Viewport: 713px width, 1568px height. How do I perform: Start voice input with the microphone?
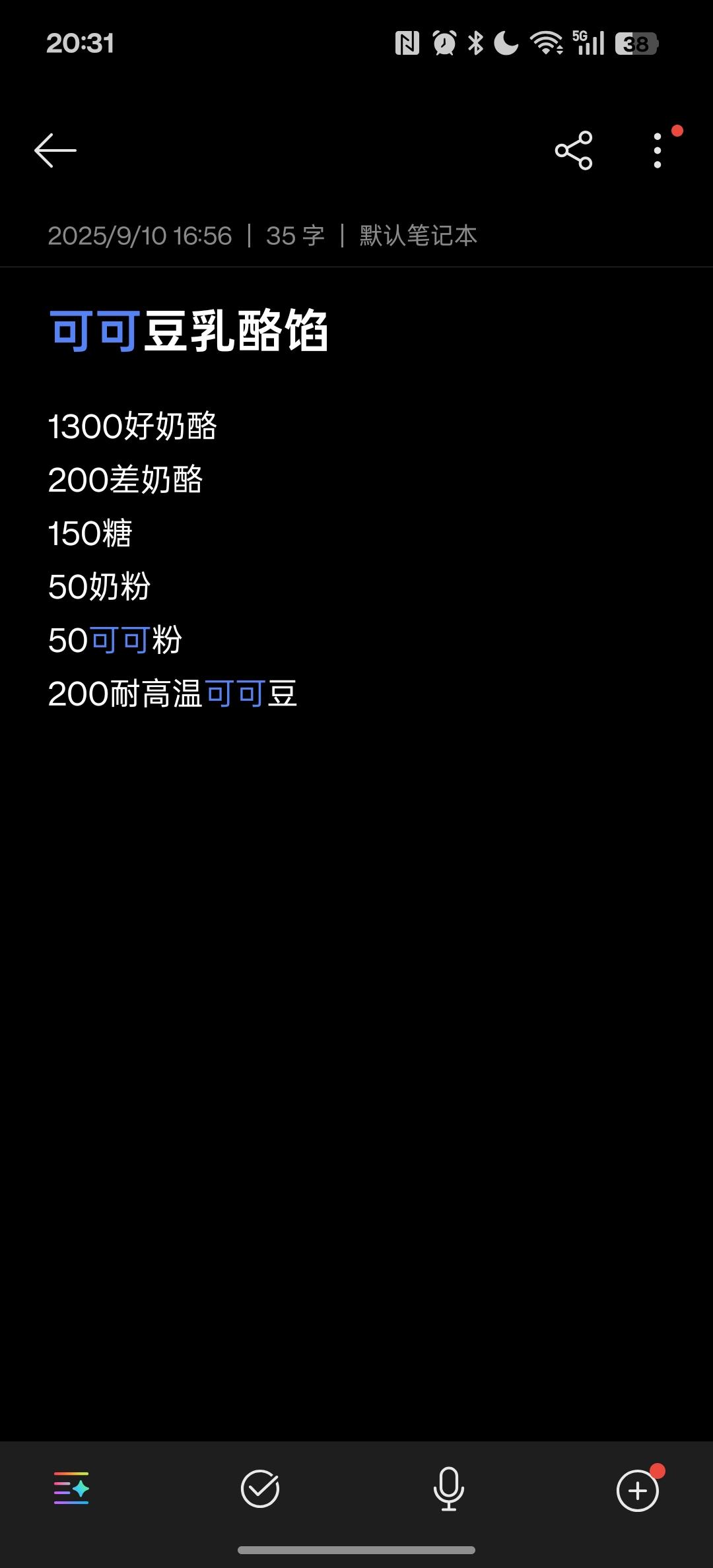click(448, 1489)
